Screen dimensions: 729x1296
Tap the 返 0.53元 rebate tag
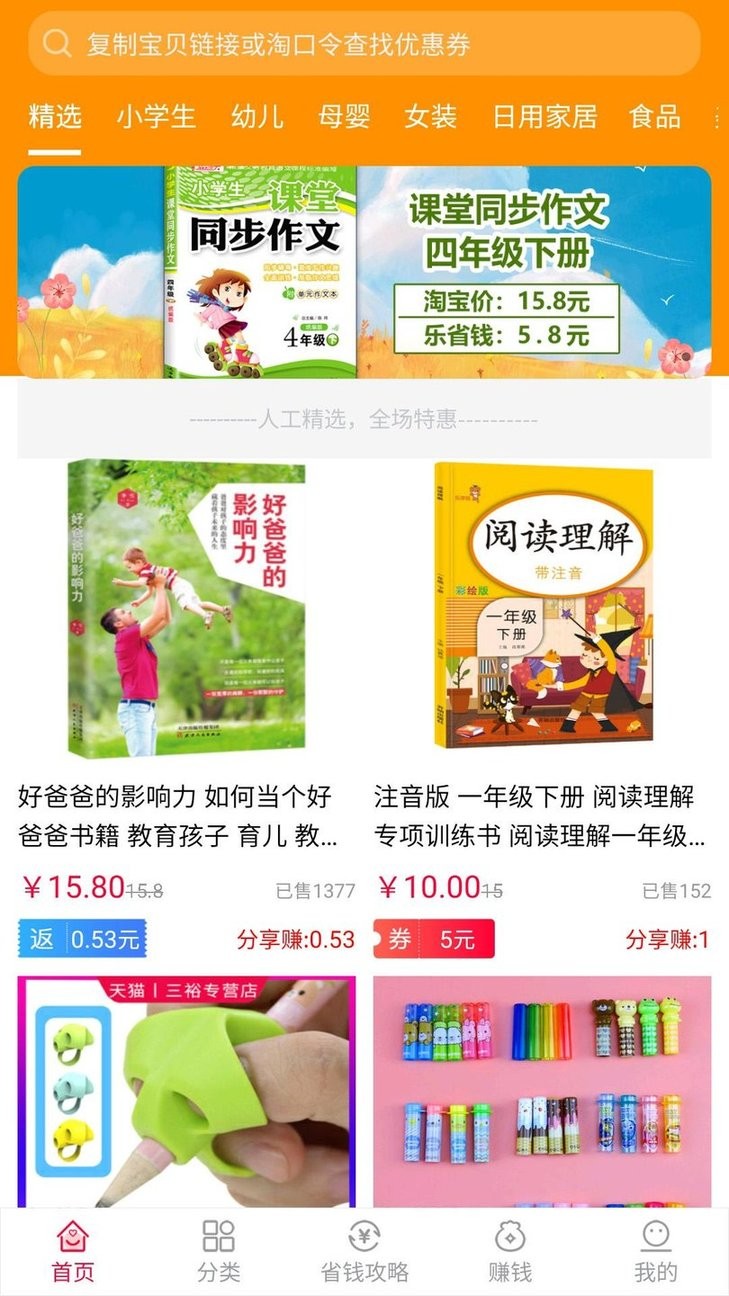(x=82, y=939)
